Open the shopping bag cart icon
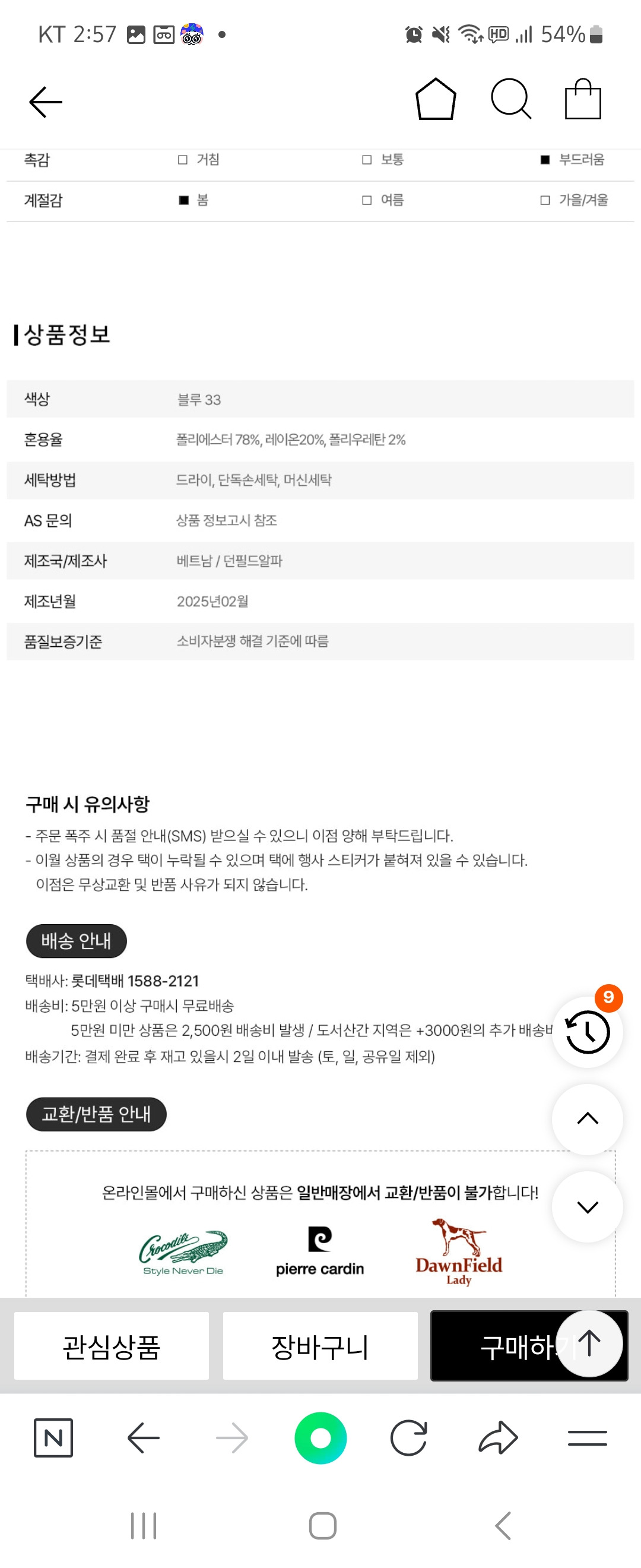The height and width of the screenshot is (1568, 641). click(583, 99)
